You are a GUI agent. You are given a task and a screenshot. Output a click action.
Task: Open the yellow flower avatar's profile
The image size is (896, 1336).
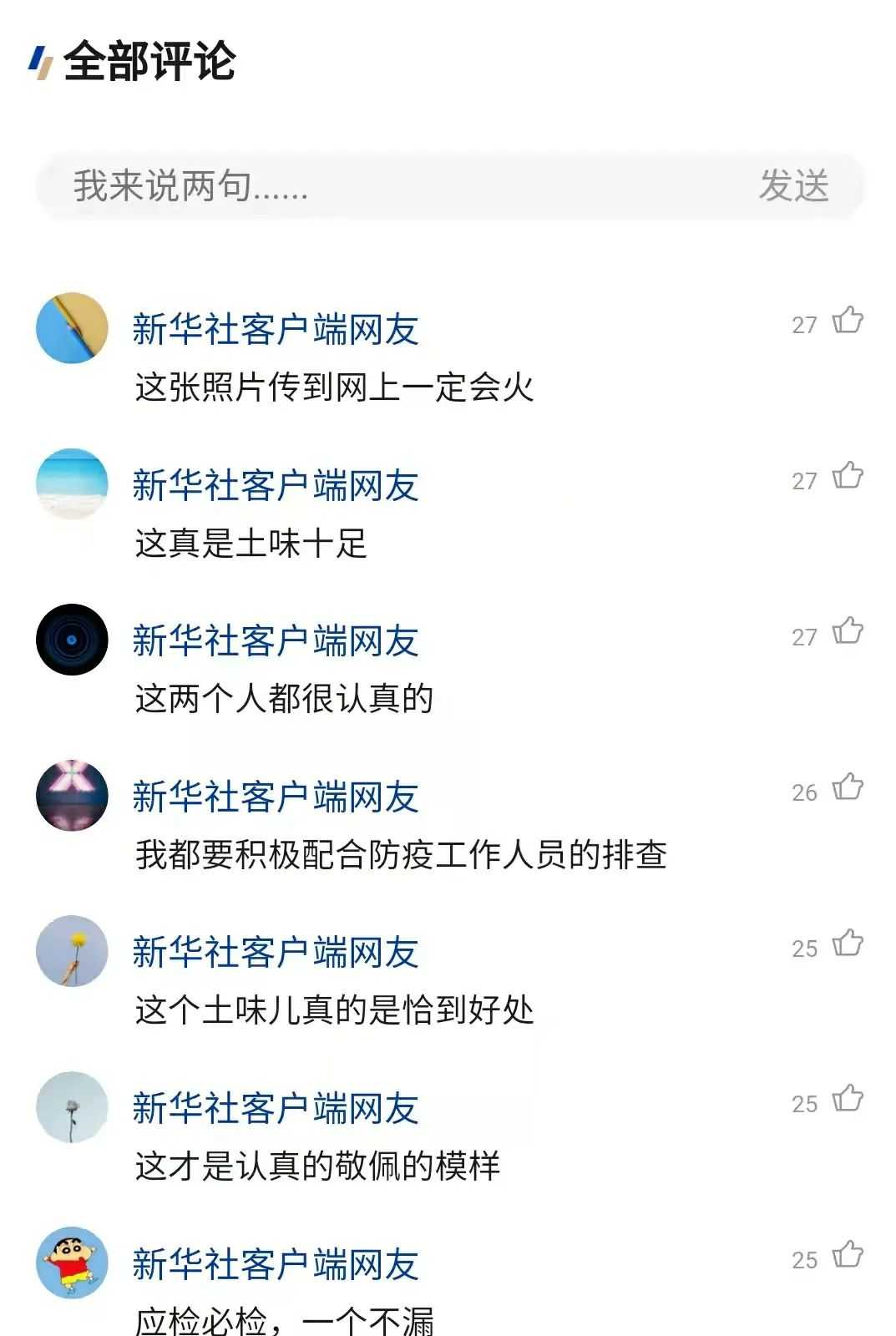click(x=73, y=951)
